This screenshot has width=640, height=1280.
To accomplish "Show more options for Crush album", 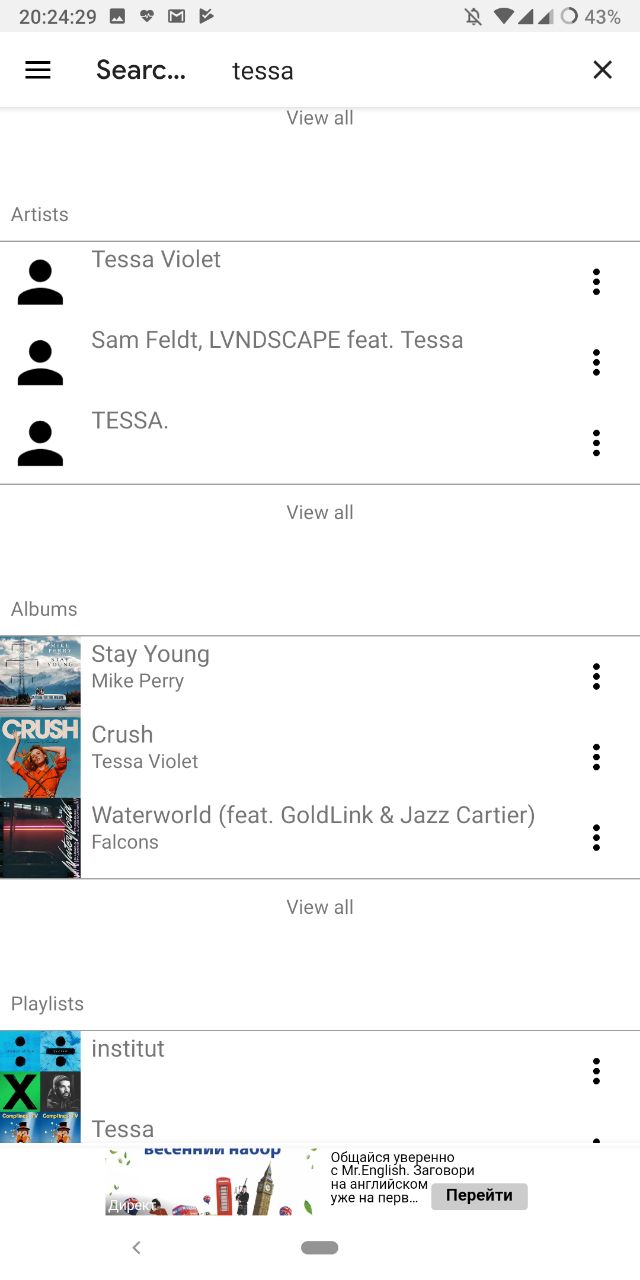I will click(596, 757).
